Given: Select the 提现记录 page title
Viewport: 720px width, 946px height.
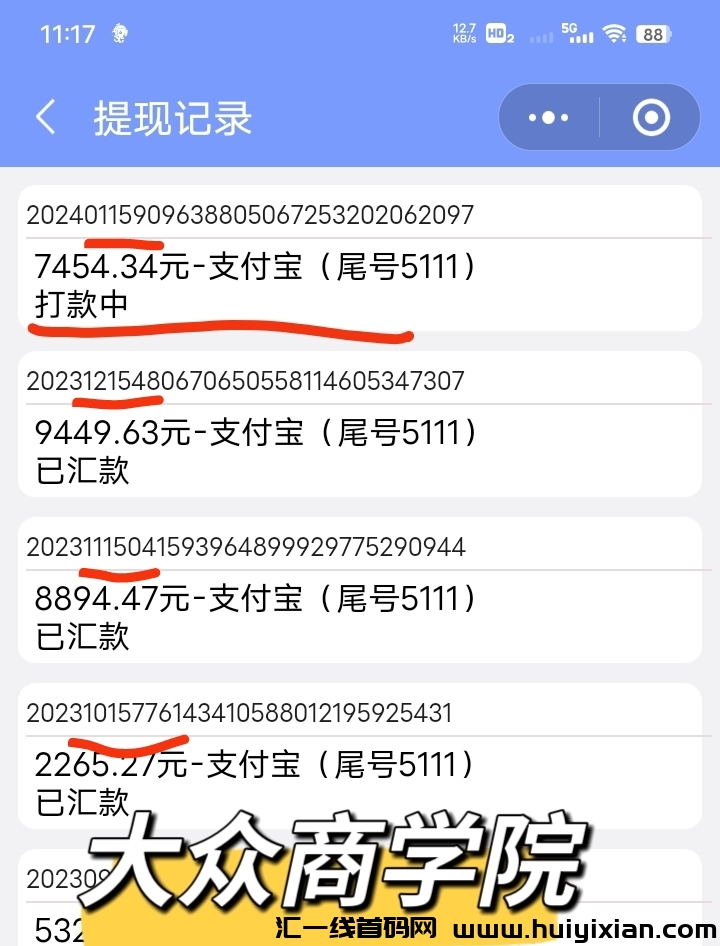Looking at the screenshot, I should pos(171,117).
